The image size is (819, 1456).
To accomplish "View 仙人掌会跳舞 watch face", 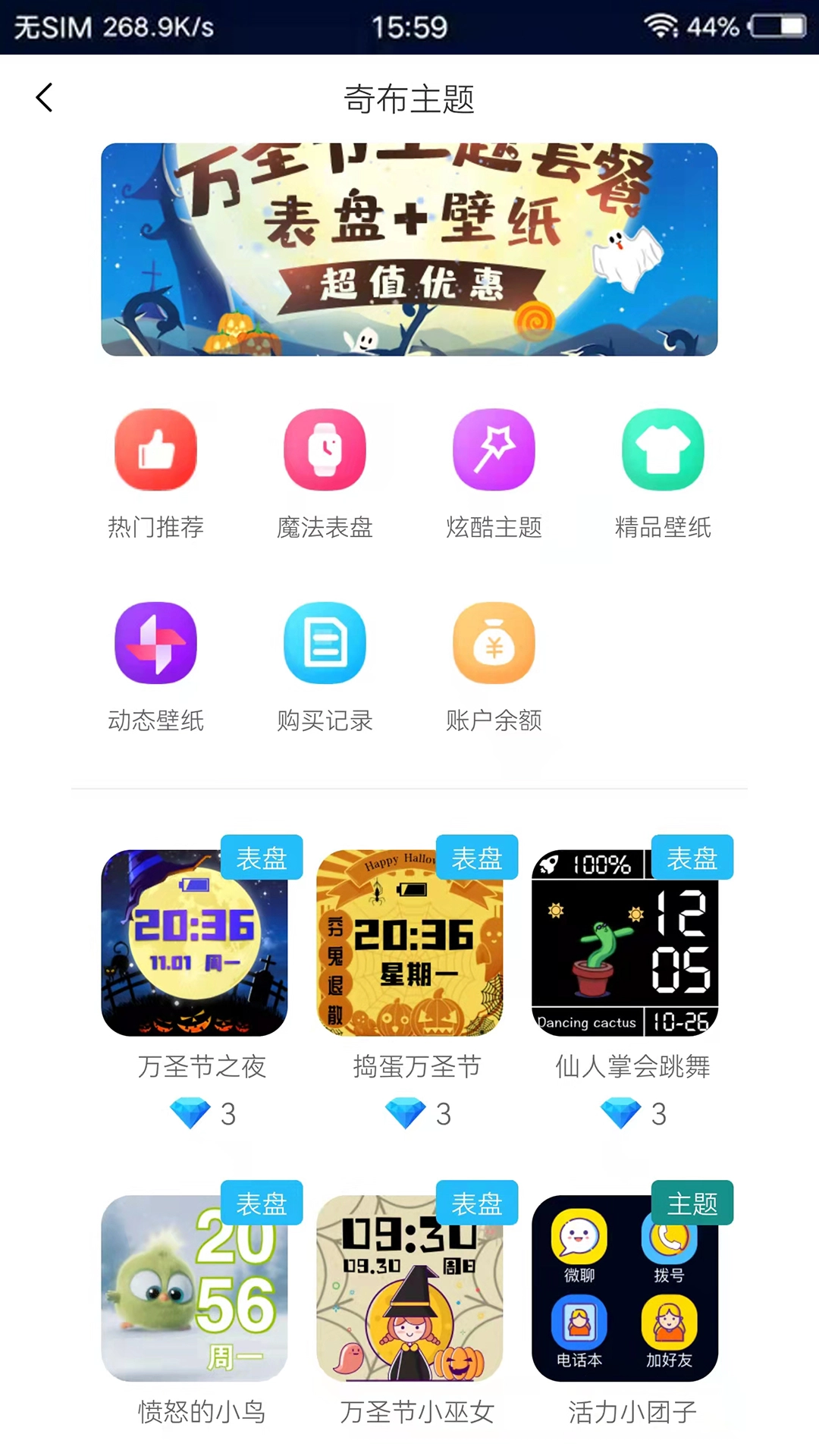I will (x=626, y=943).
